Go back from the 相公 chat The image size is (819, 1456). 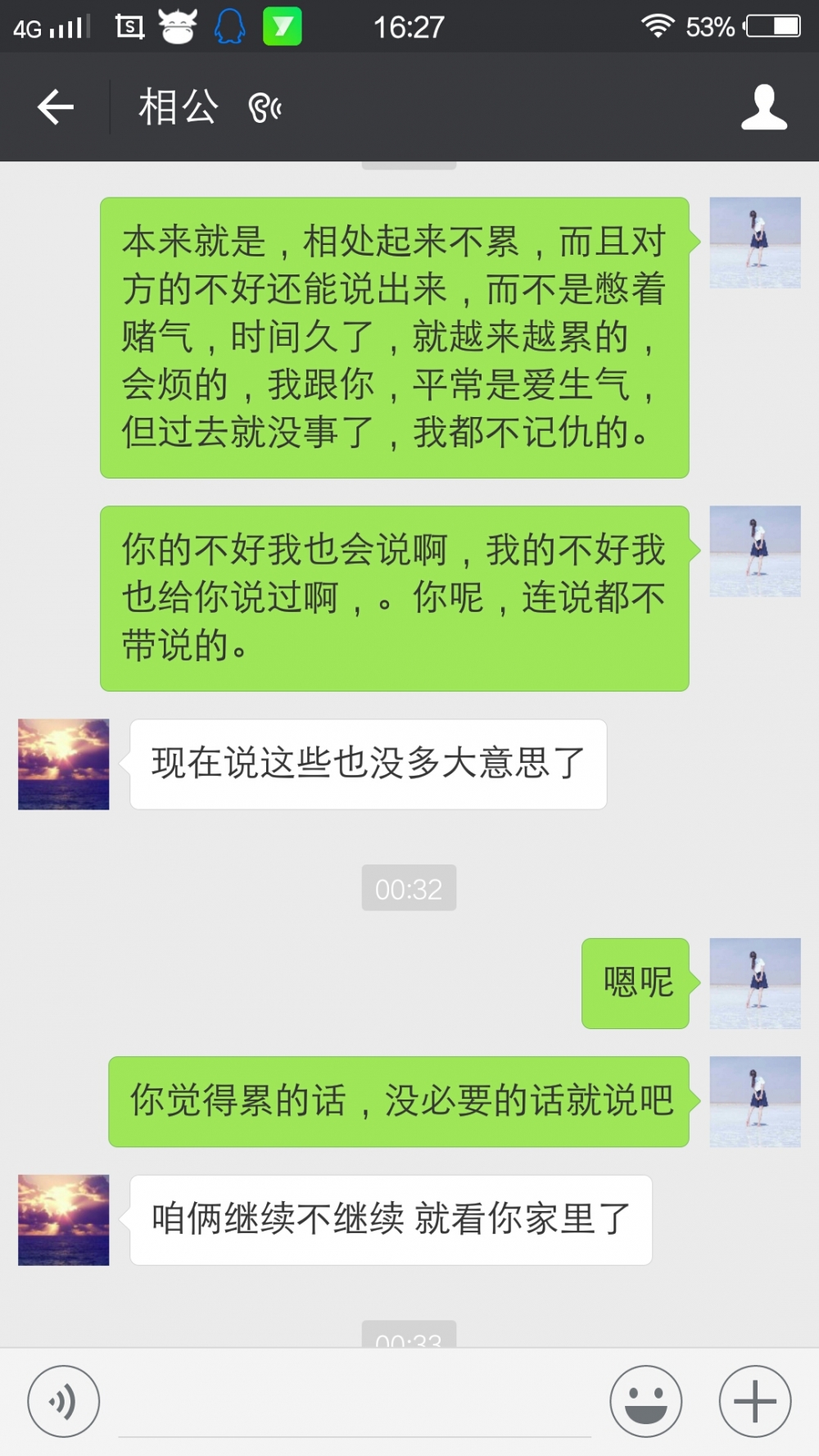tap(56, 107)
